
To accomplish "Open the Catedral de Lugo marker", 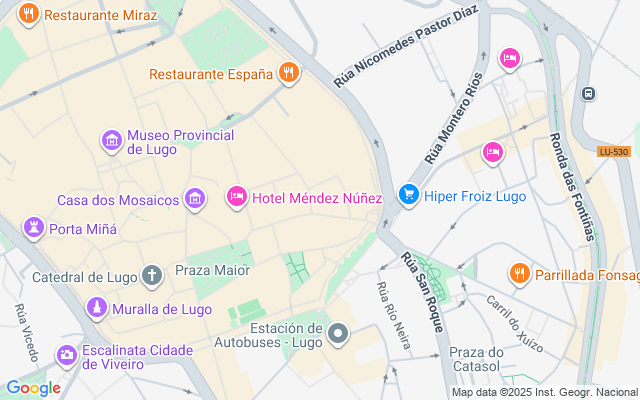I will pyautogui.click(x=152, y=274).
